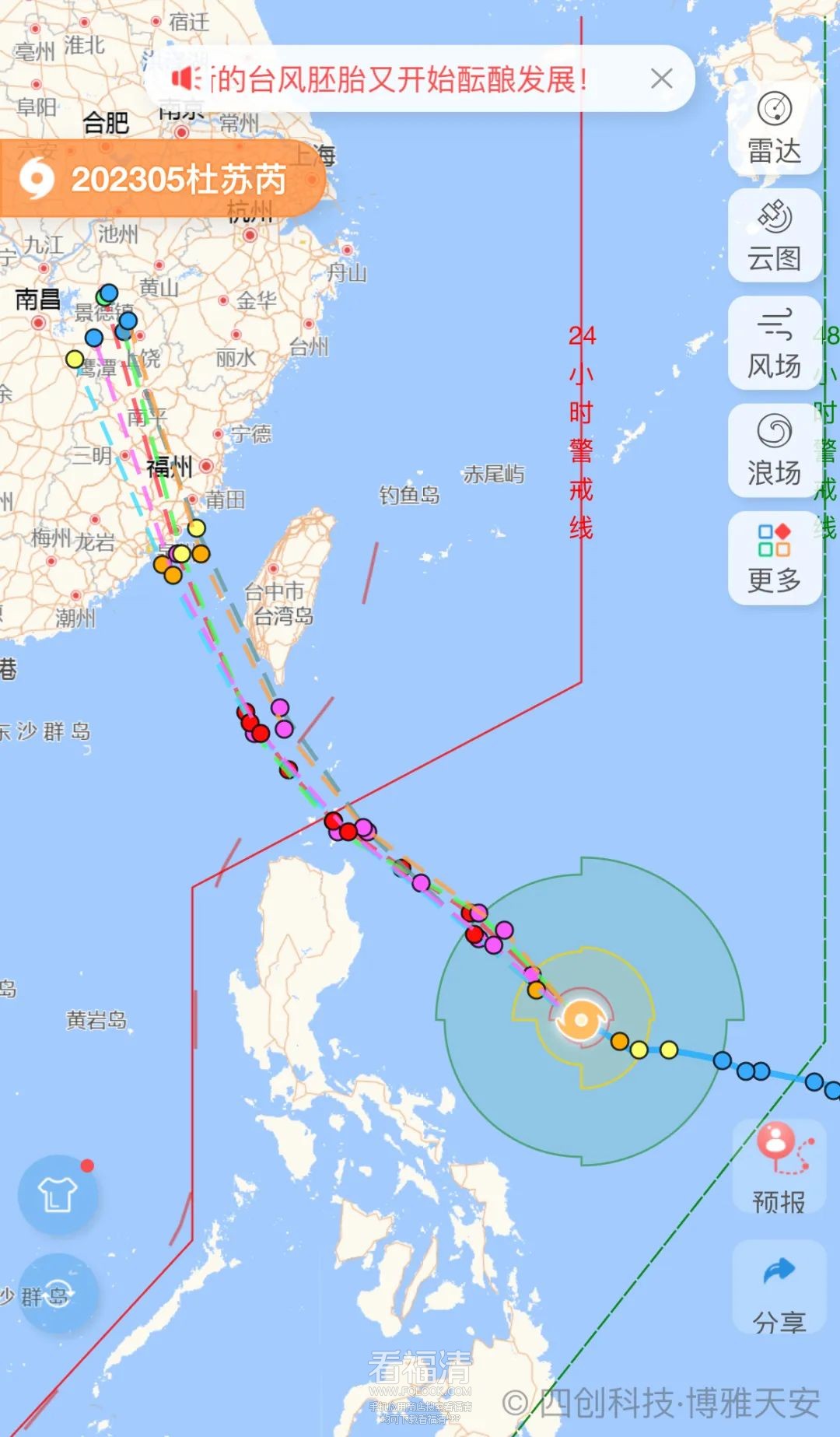Open the 202305杜苏芮 typhoon label
The height and width of the screenshot is (1437, 840).
162,180
